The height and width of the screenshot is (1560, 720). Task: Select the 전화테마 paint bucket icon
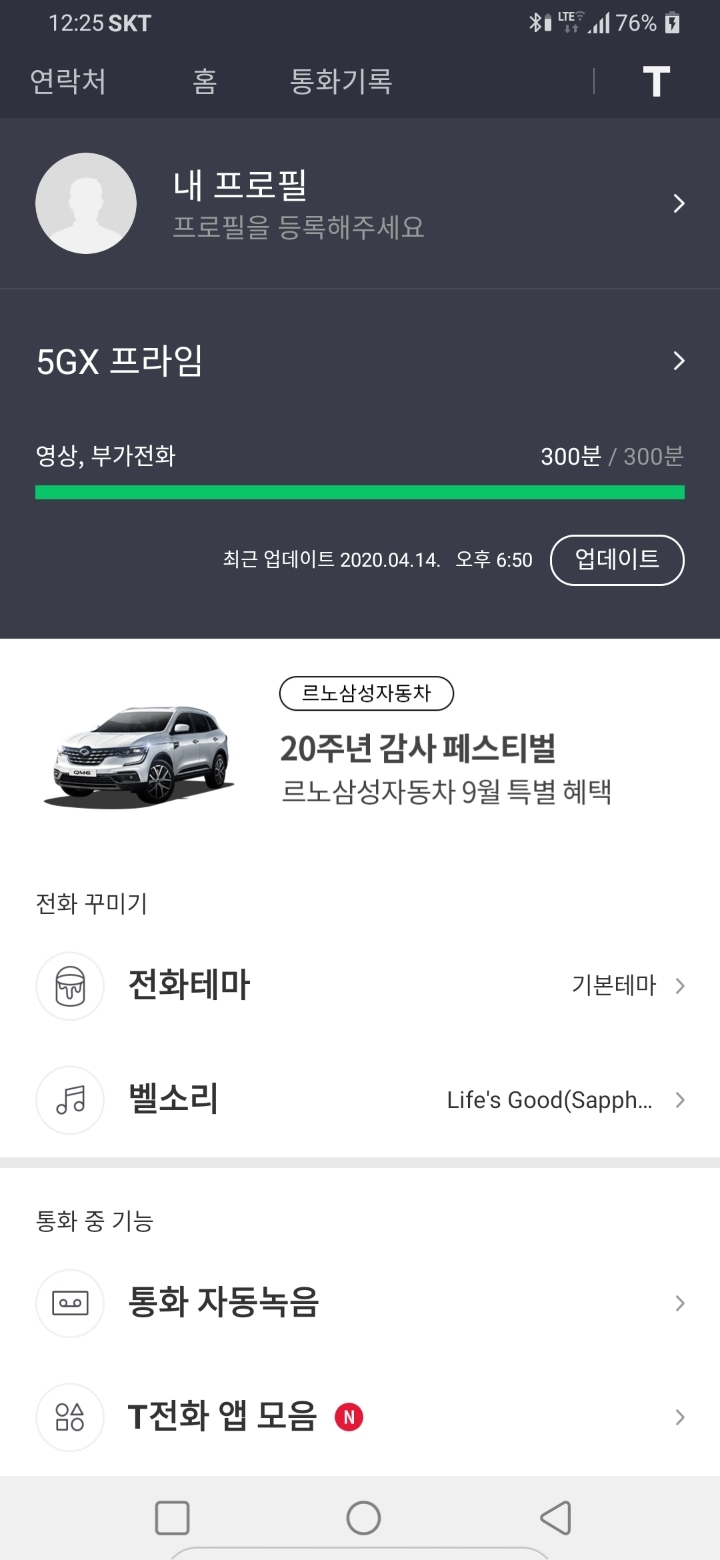click(69, 986)
